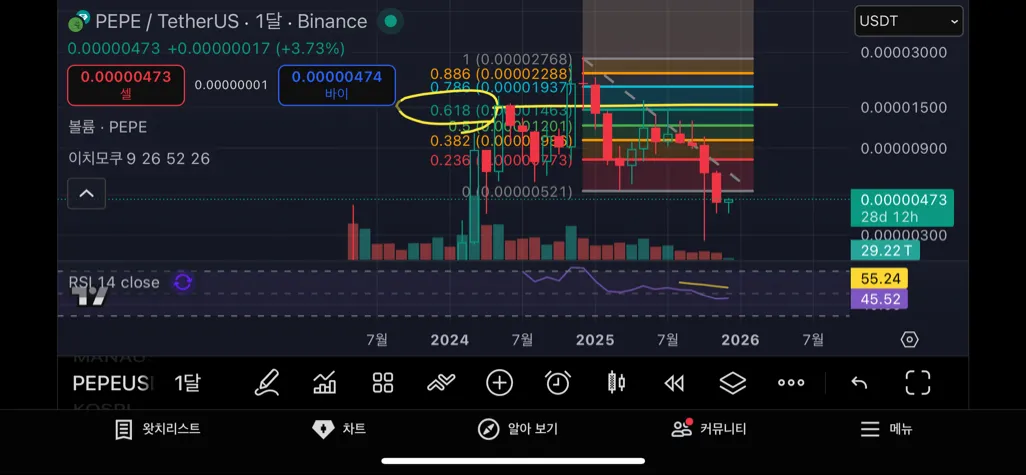Tap the red sell (셀) price button

[x=126, y=85]
